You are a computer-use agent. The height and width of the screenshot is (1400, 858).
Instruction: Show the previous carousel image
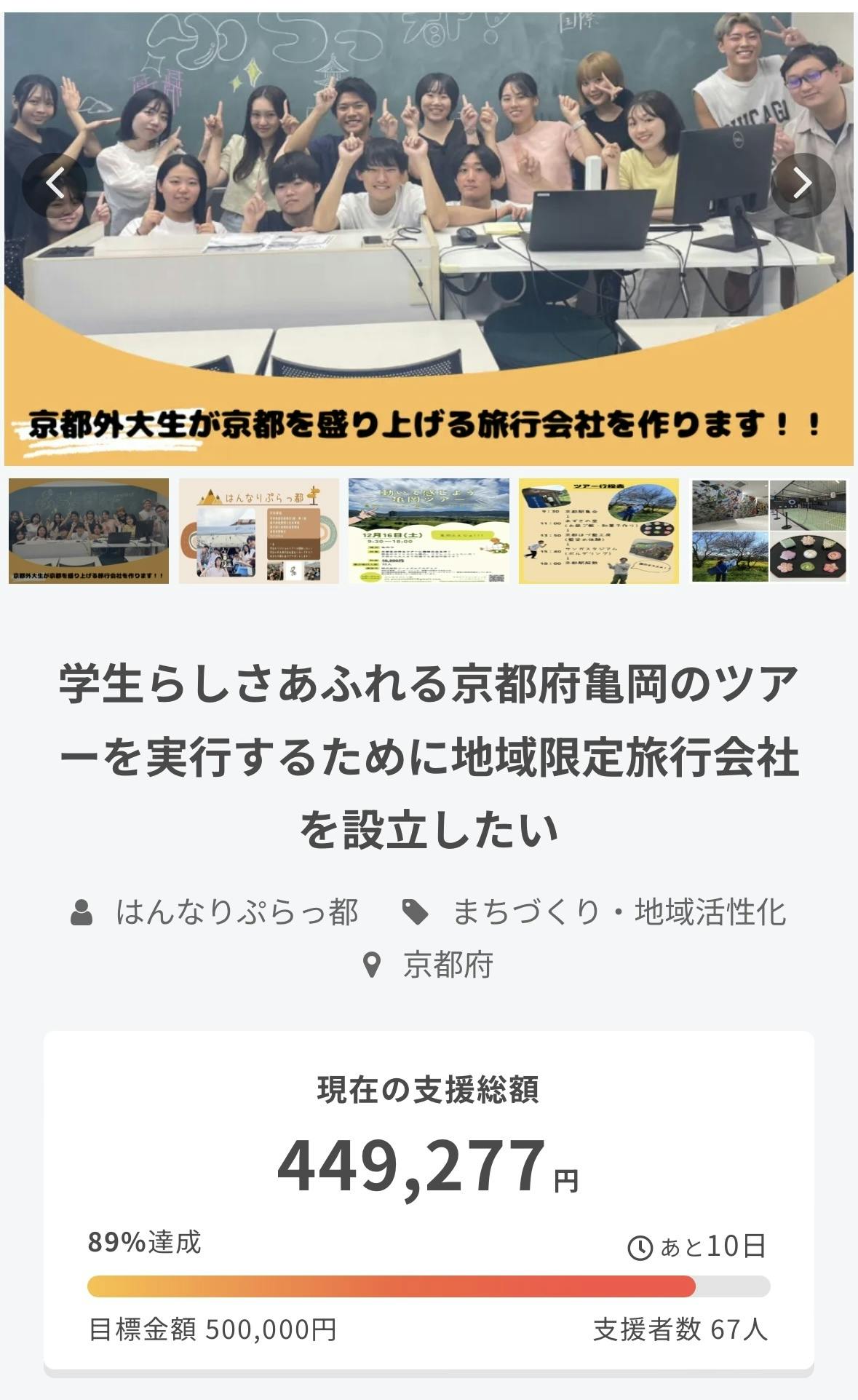pyautogui.click(x=55, y=184)
